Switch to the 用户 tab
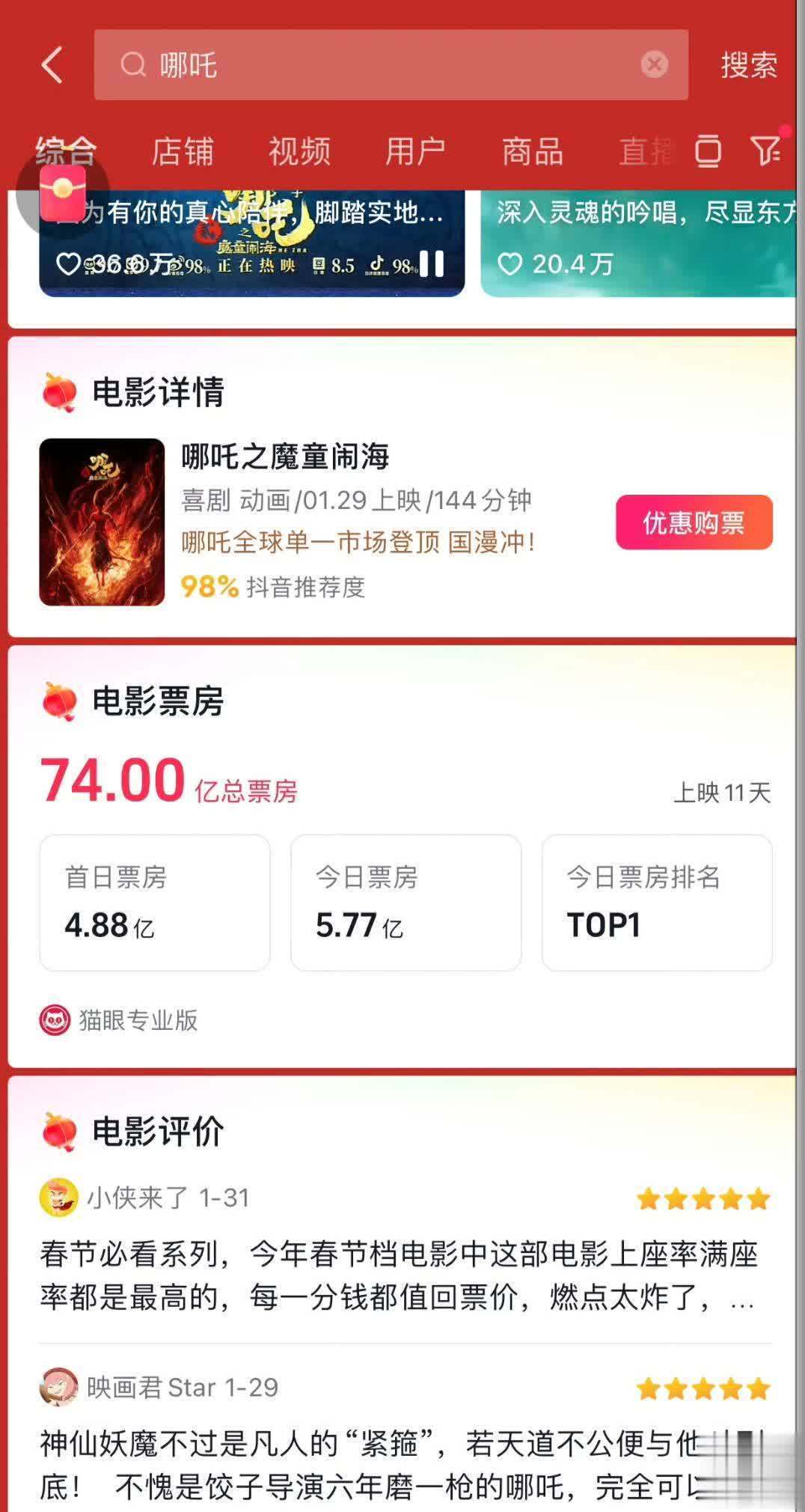Screen dimensions: 805x1512 coord(415,151)
